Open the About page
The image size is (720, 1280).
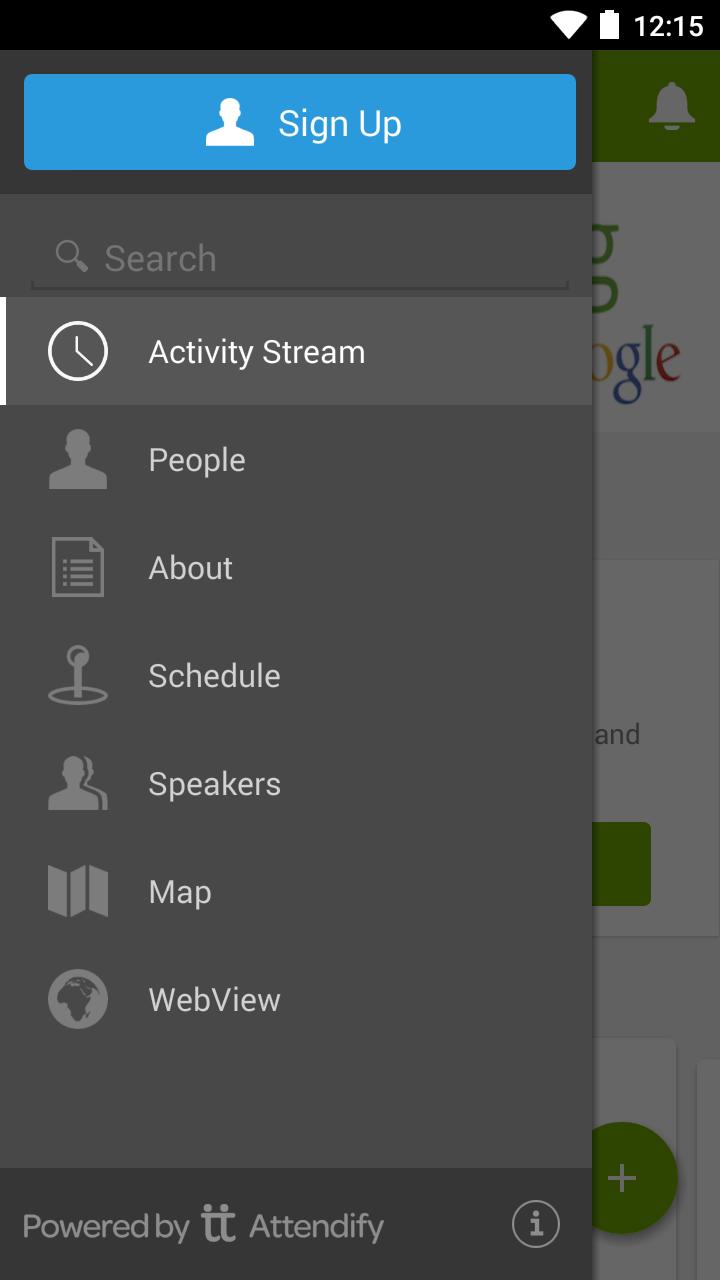click(296, 568)
